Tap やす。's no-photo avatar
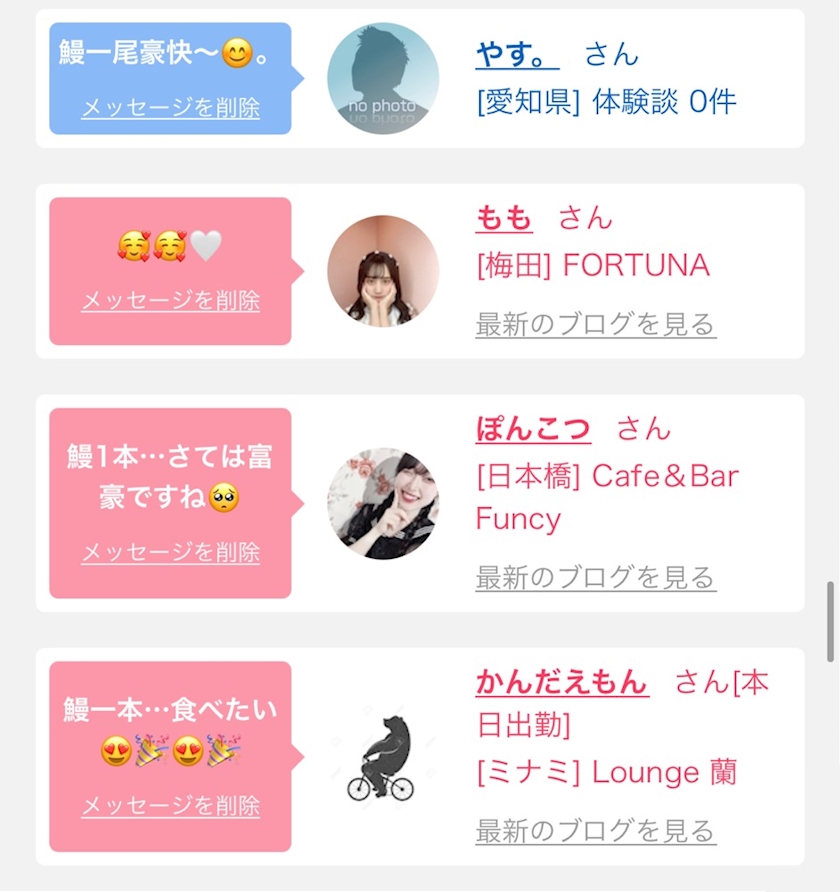The image size is (840, 892). (383, 79)
